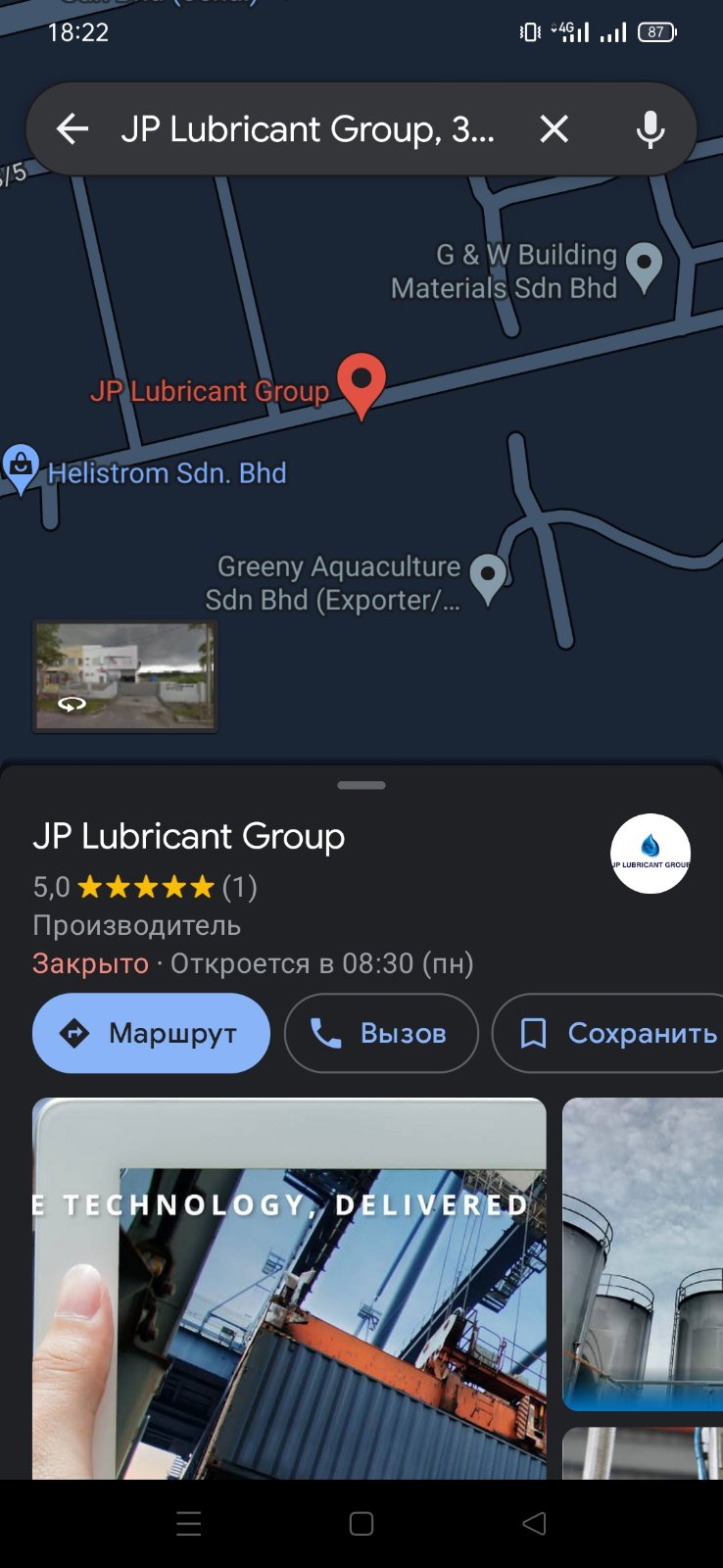Go to home screen via system button
This screenshot has height=1568, width=723.
[x=361, y=1523]
